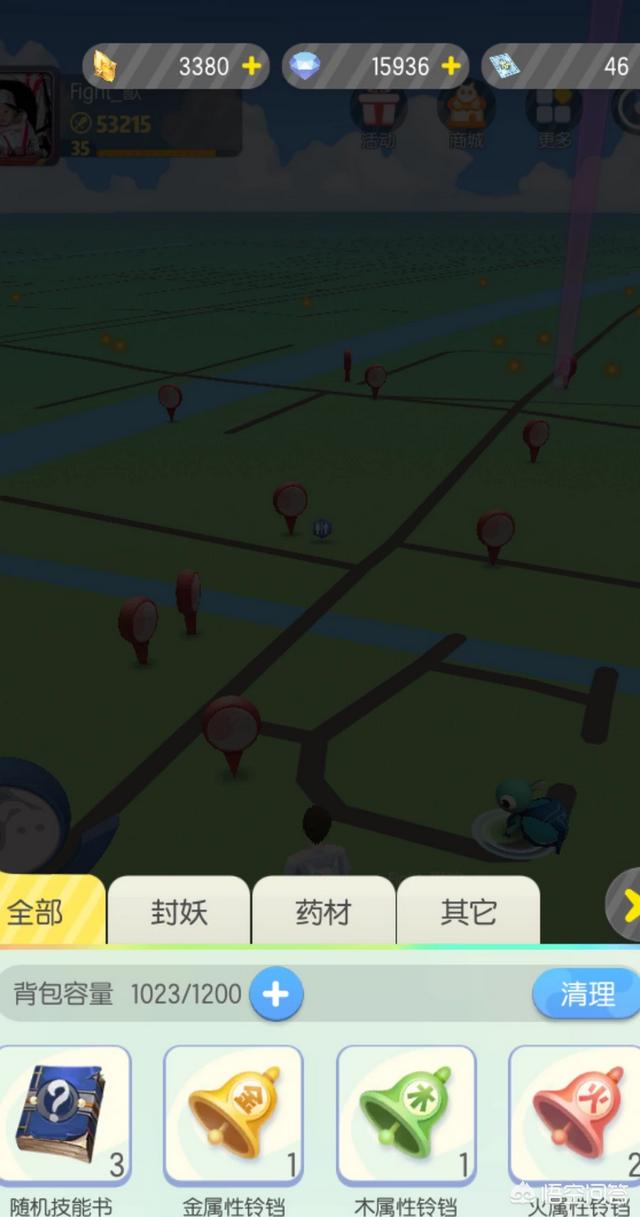The height and width of the screenshot is (1217, 640).
Task: Switch to the 全部 tab
Action: click(x=50, y=911)
